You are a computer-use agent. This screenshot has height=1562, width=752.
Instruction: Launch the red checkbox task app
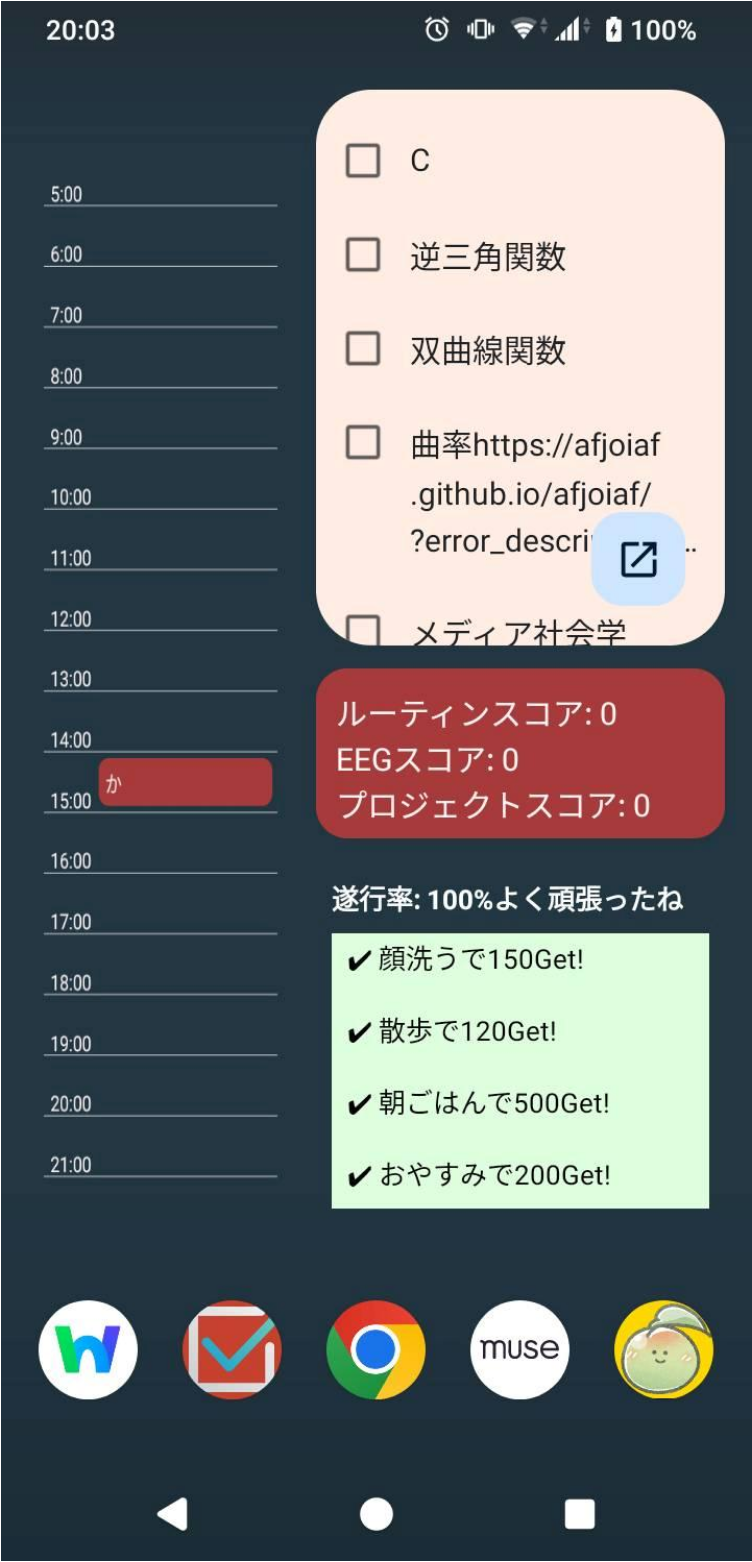231,1348
